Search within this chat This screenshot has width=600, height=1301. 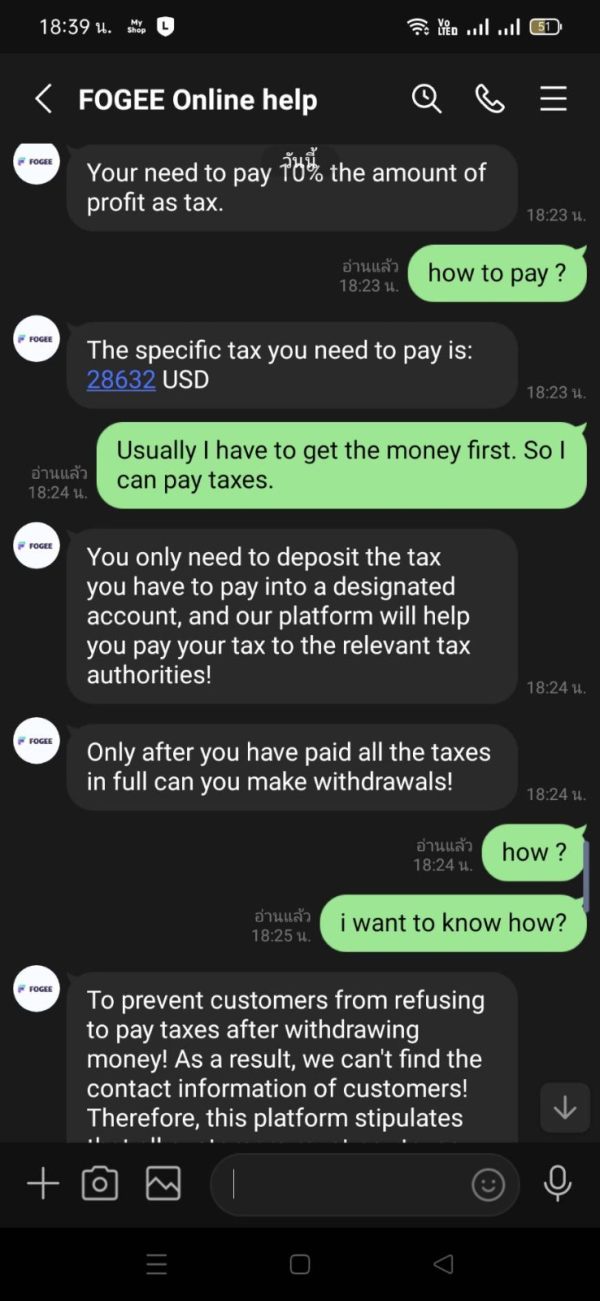427,98
